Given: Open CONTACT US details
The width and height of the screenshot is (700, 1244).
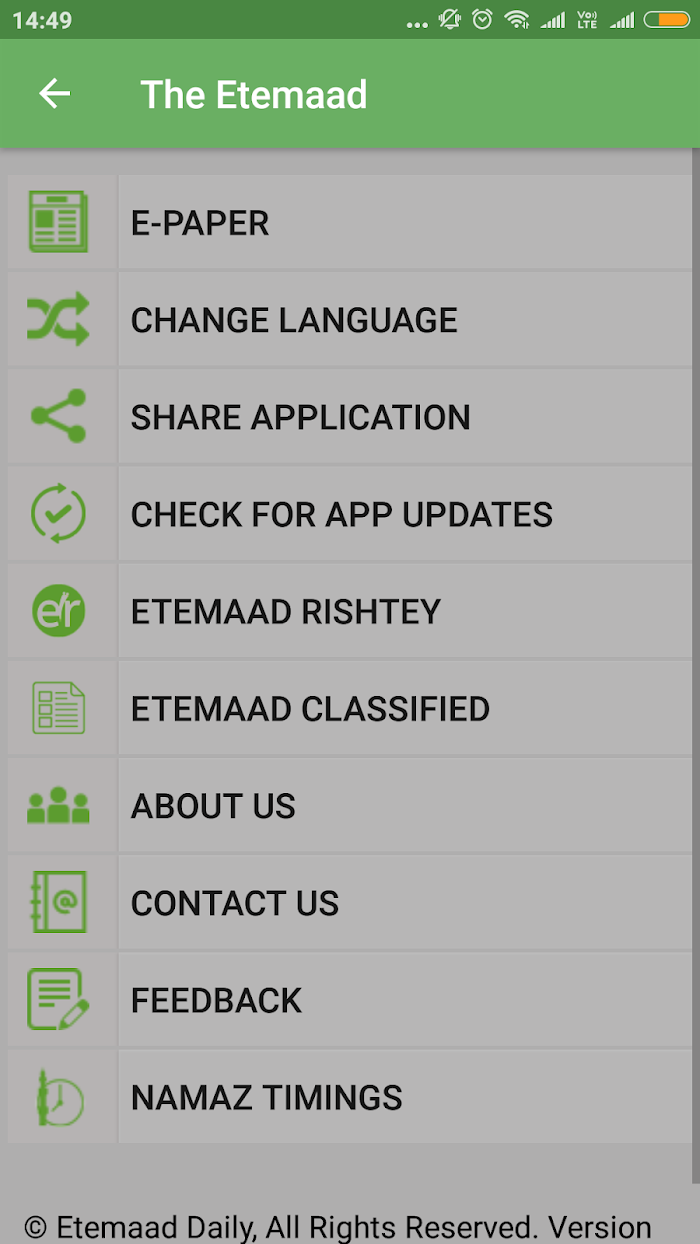Looking at the screenshot, I should 350,902.
